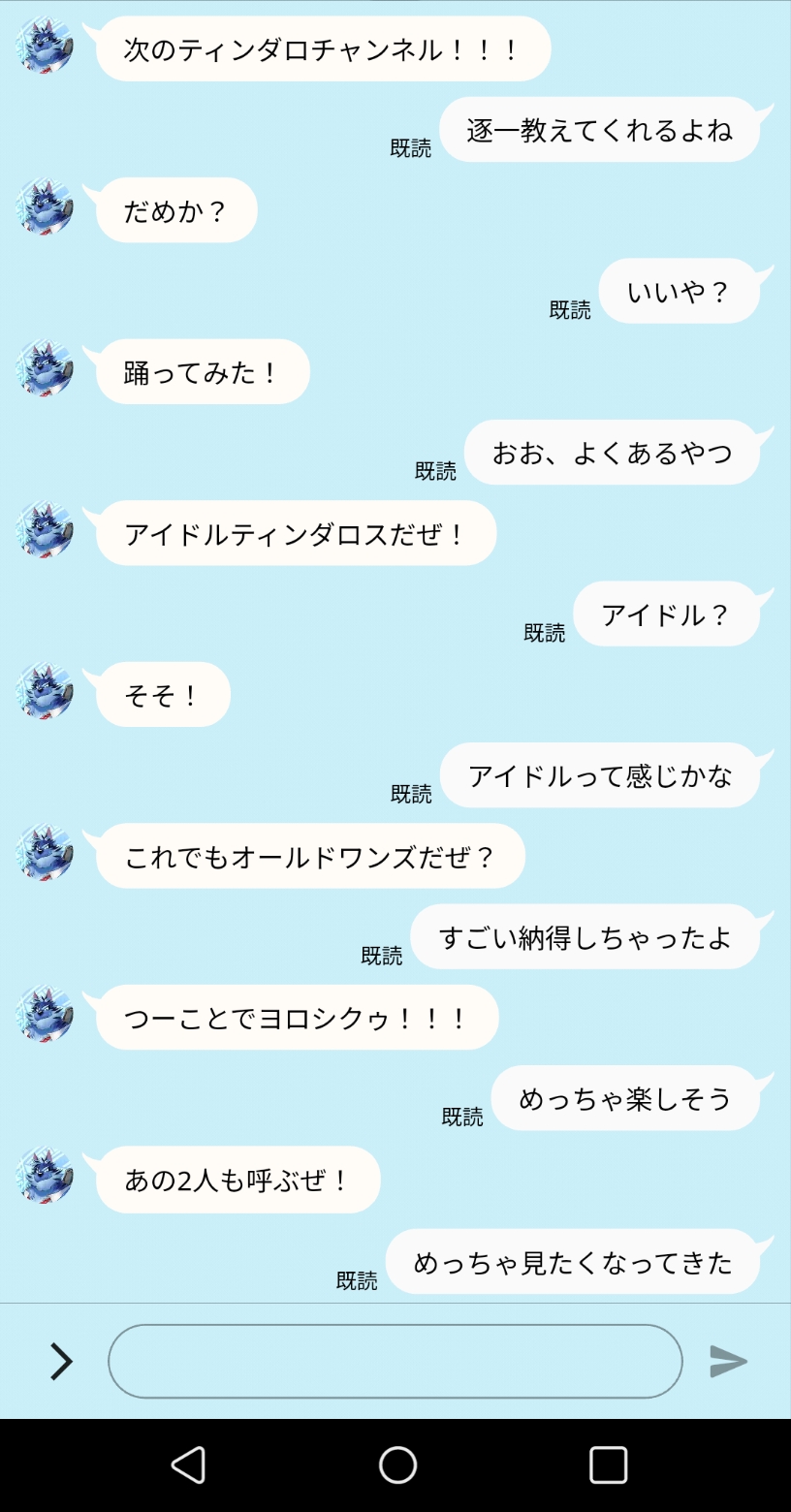This screenshot has width=791, height=1512.
Task: Send the message with the arrow icon
Action: [x=728, y=1361]
